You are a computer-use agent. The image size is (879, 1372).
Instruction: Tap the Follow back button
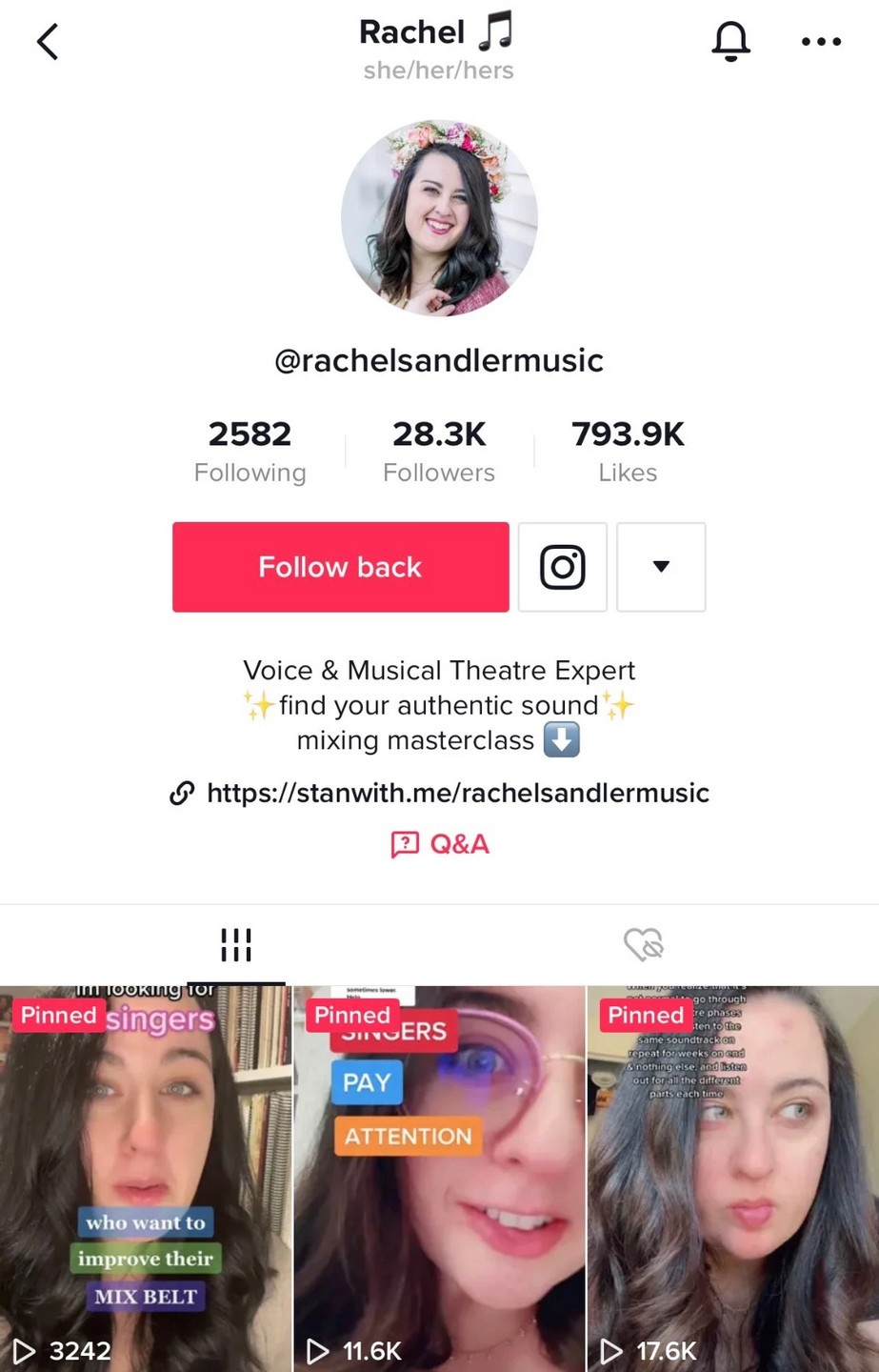coord(340,567)
